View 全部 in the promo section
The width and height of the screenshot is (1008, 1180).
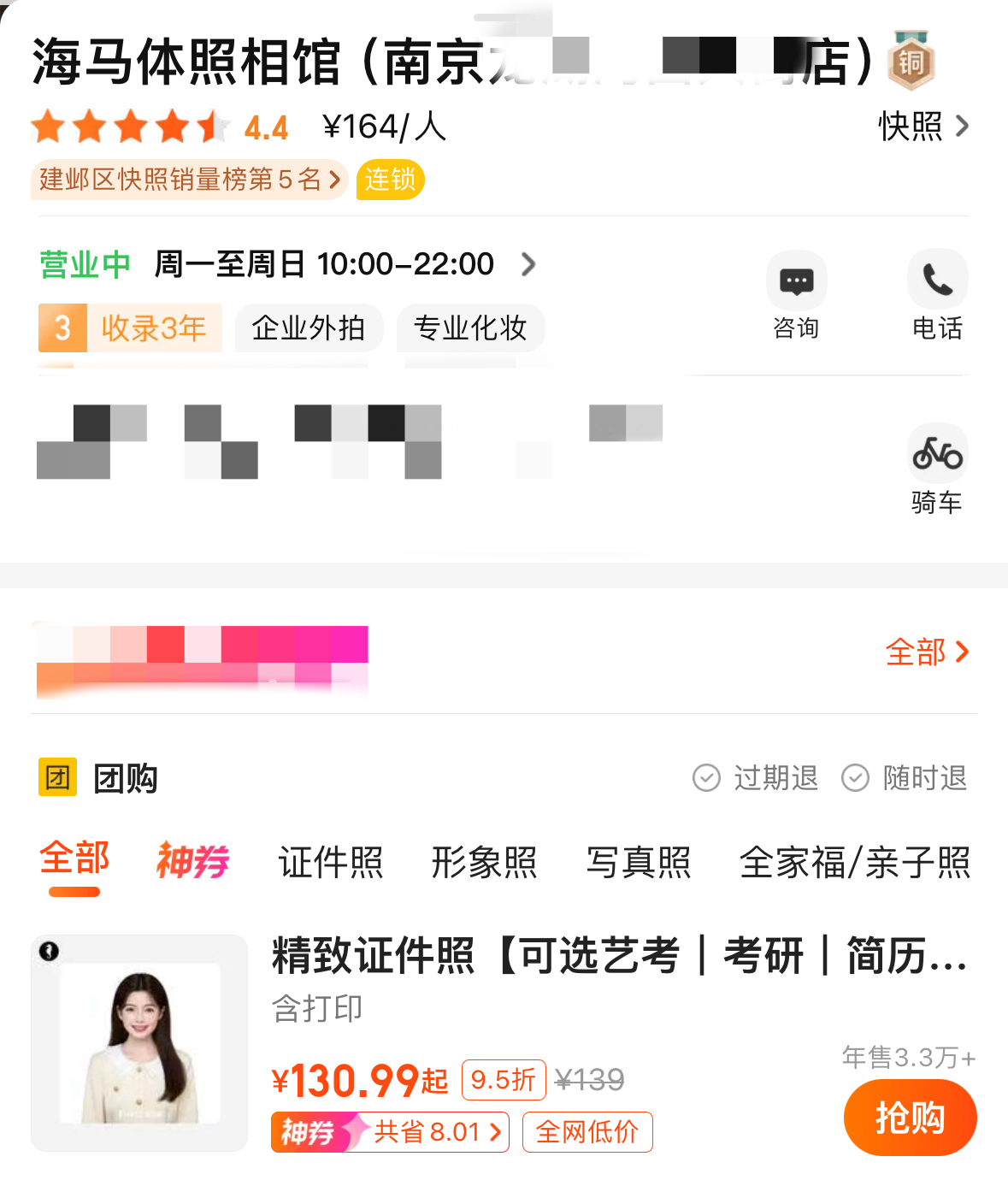click(927, 652)
